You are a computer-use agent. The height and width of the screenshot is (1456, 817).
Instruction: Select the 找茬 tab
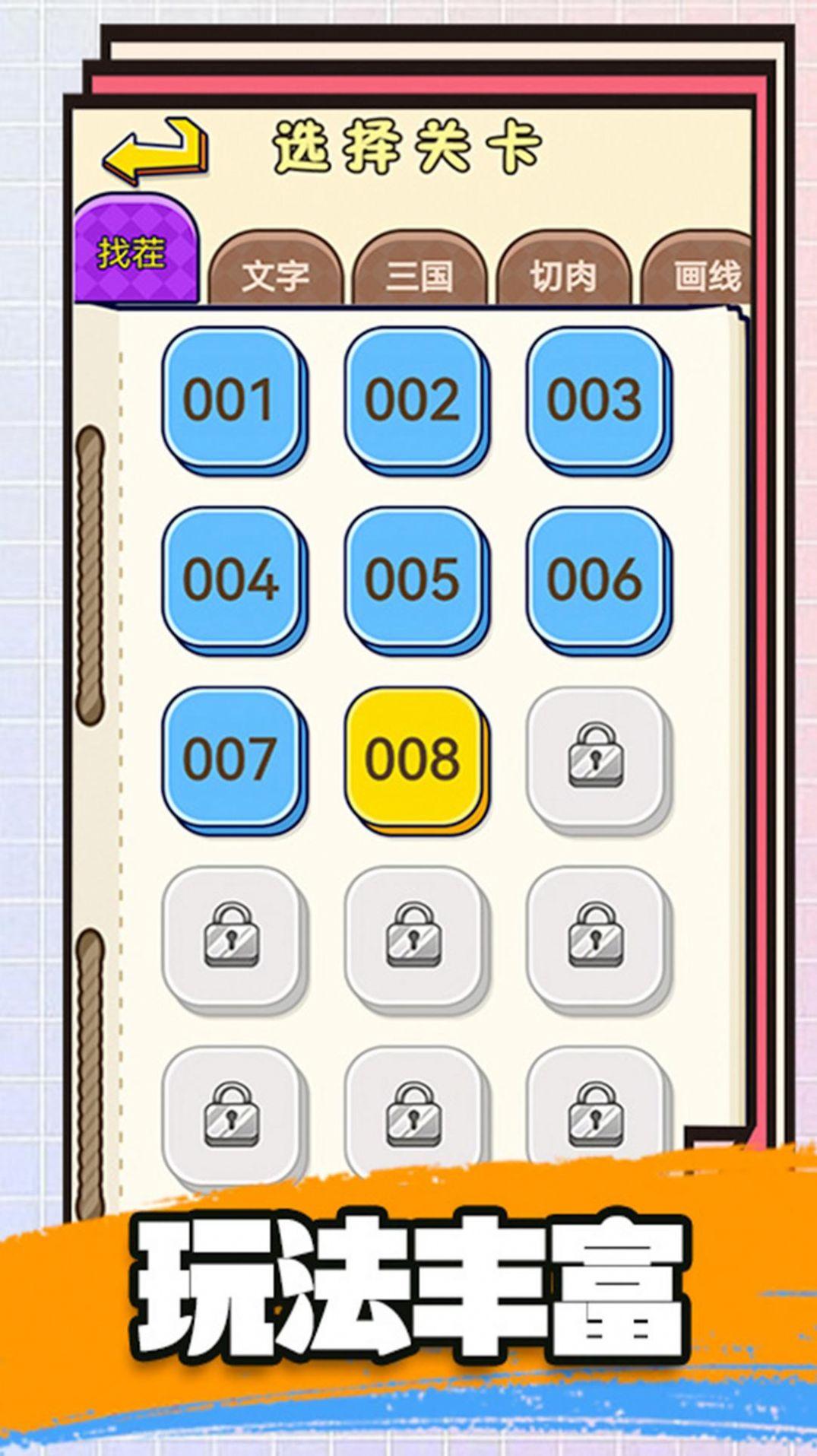tap(131, 252)
